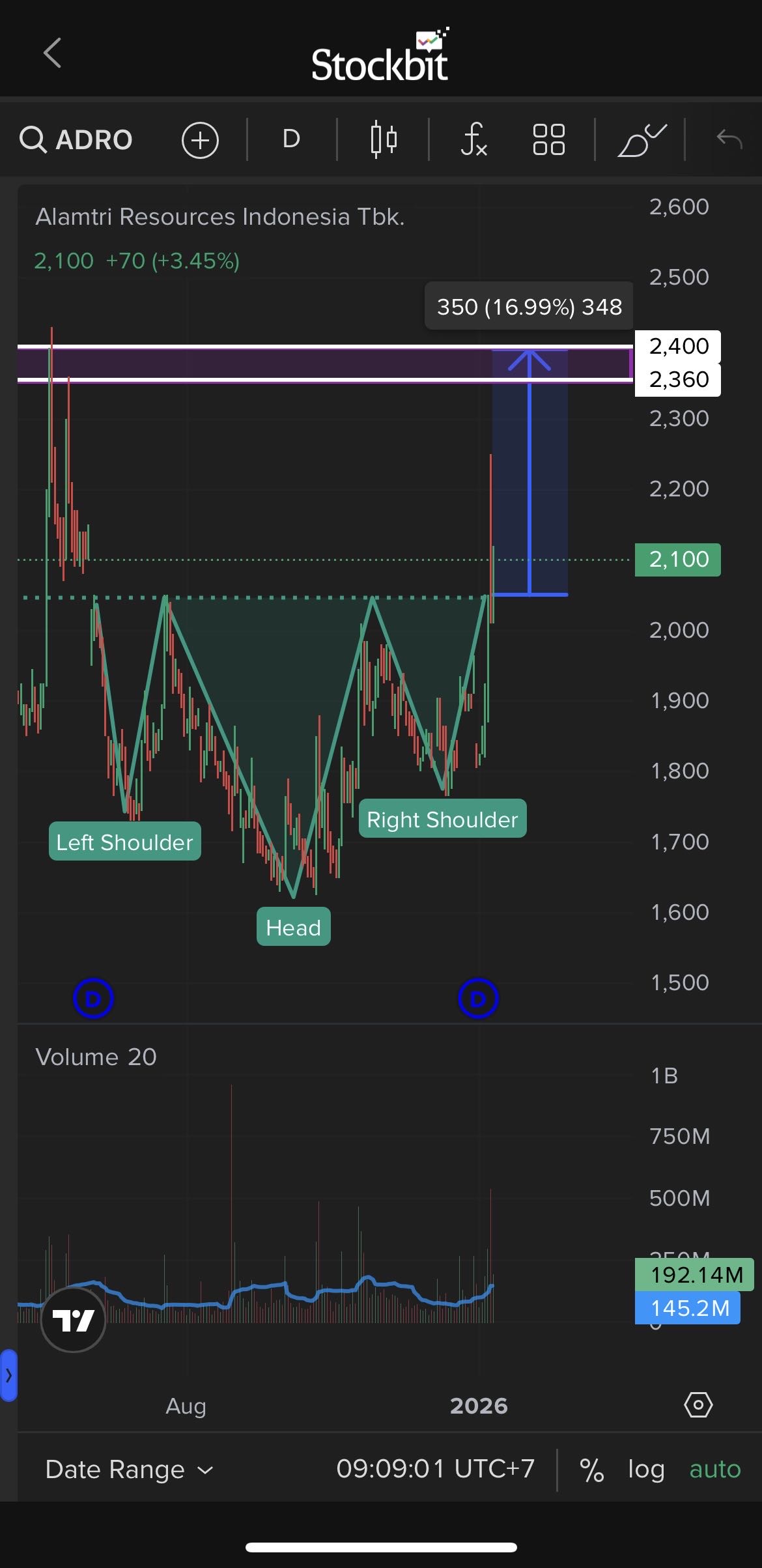Toggle the auto scale option
This screenshot has width=762, height=1568.
(x=715, y=1470)
